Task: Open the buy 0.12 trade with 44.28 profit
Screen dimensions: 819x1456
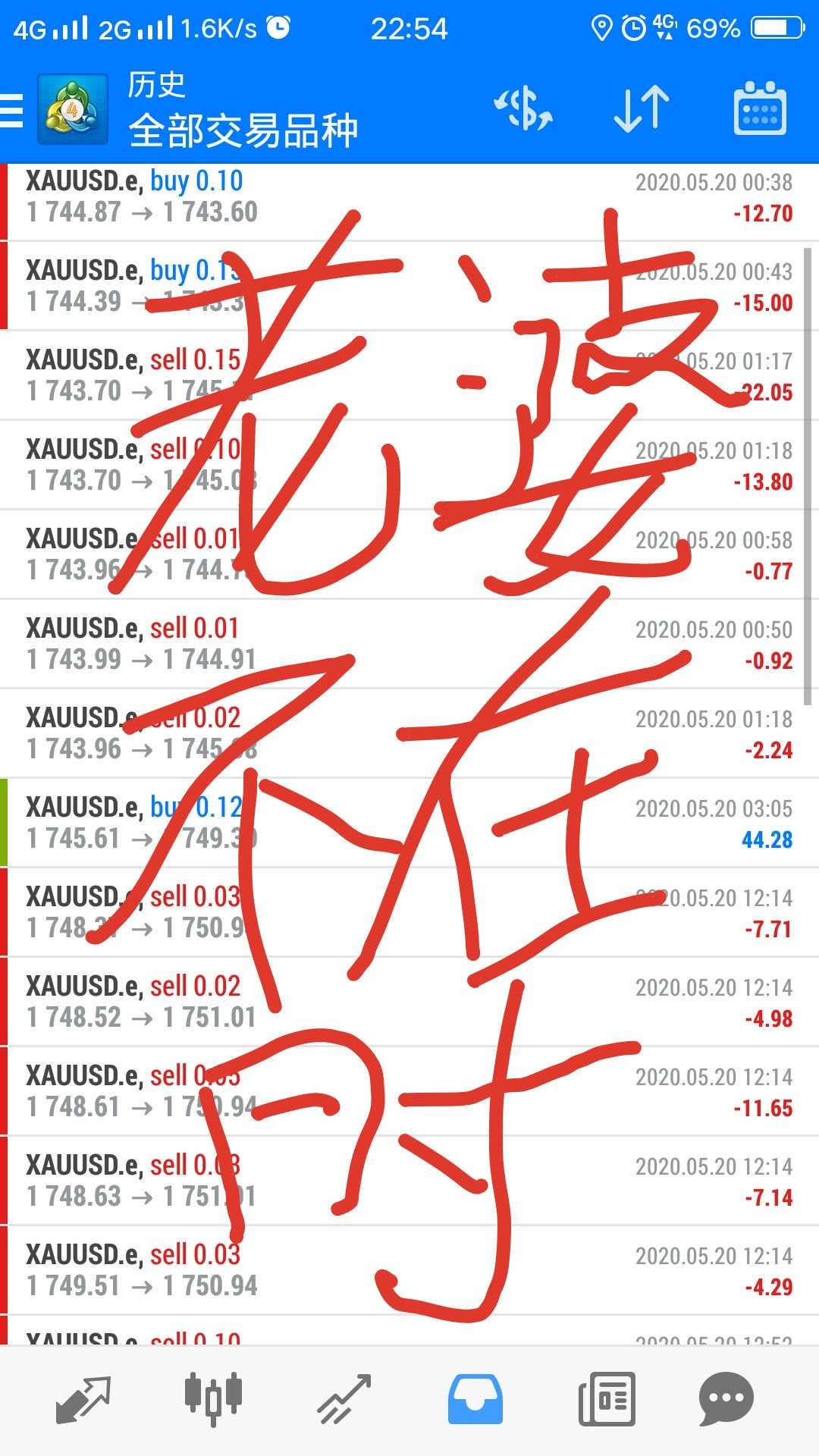Action: click(409, 823)
